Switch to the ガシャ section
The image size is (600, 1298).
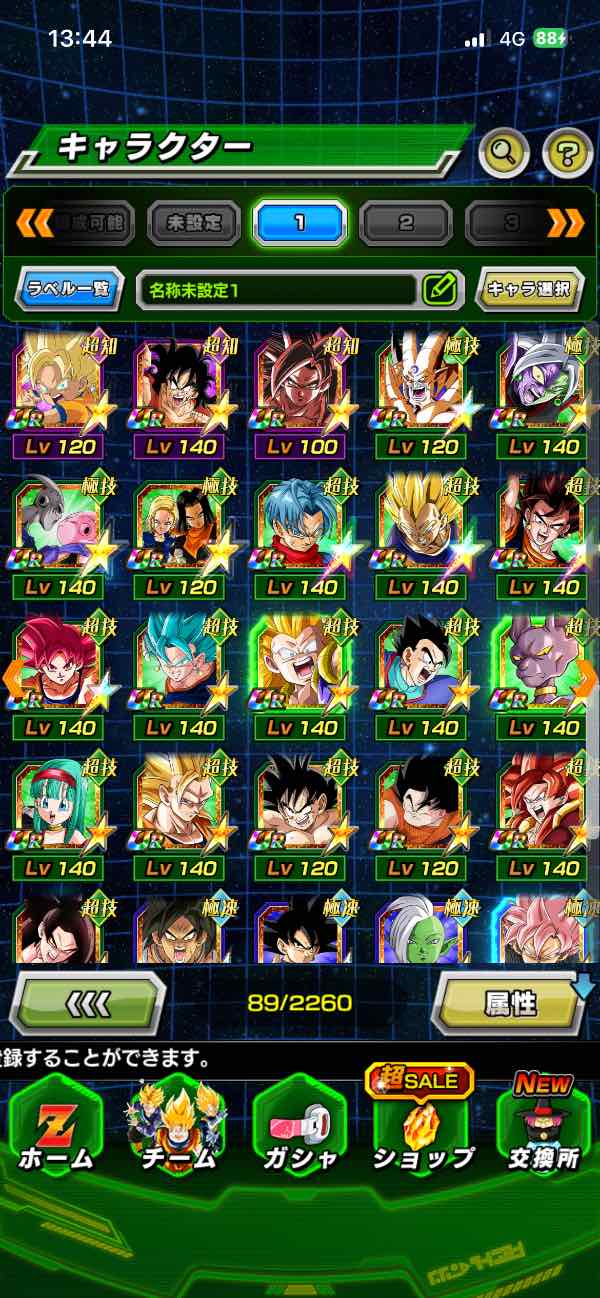tap(299, 1128)
